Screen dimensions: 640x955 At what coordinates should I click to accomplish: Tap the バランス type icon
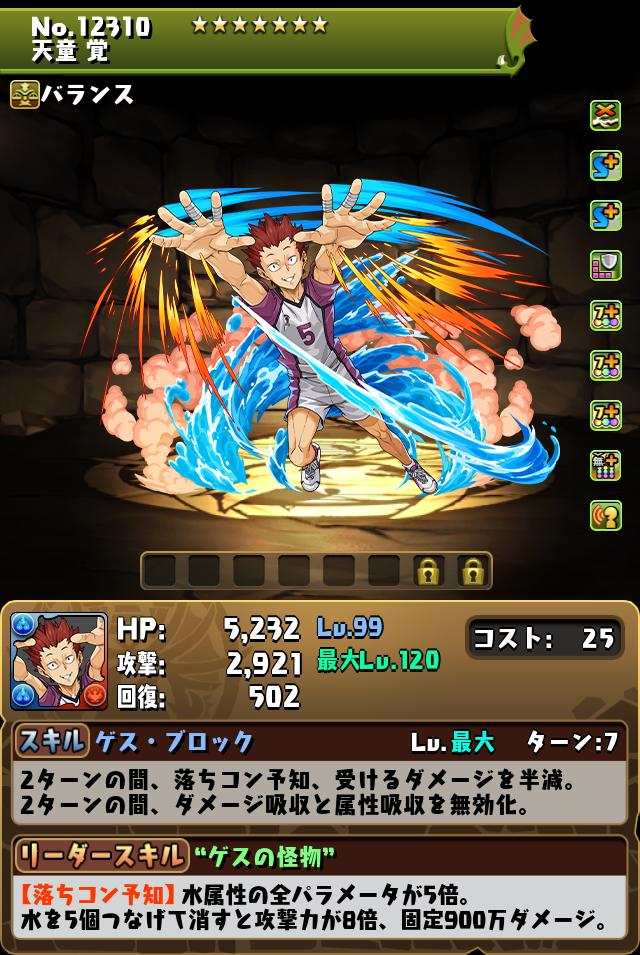25,95
